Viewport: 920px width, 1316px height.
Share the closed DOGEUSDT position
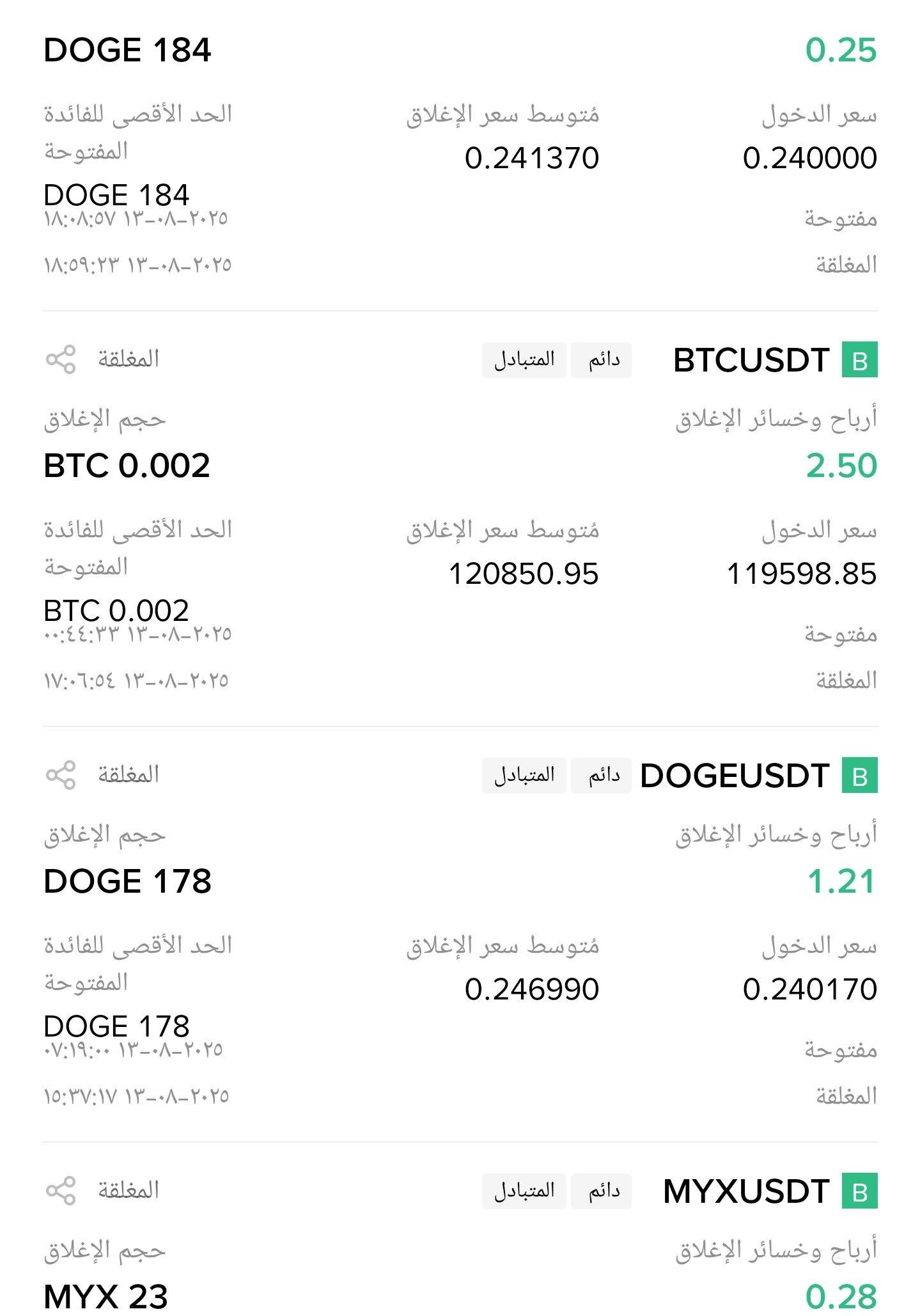coord(61,775)
